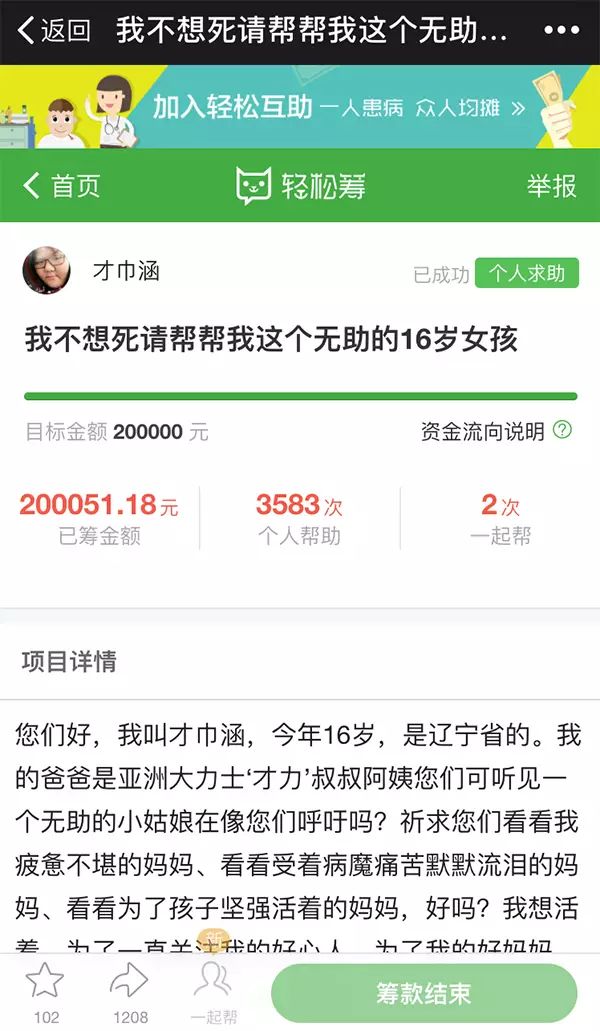The image size is (600, 1031).
Task: Open 才巾涵's profile avatar
Action: 46,271
